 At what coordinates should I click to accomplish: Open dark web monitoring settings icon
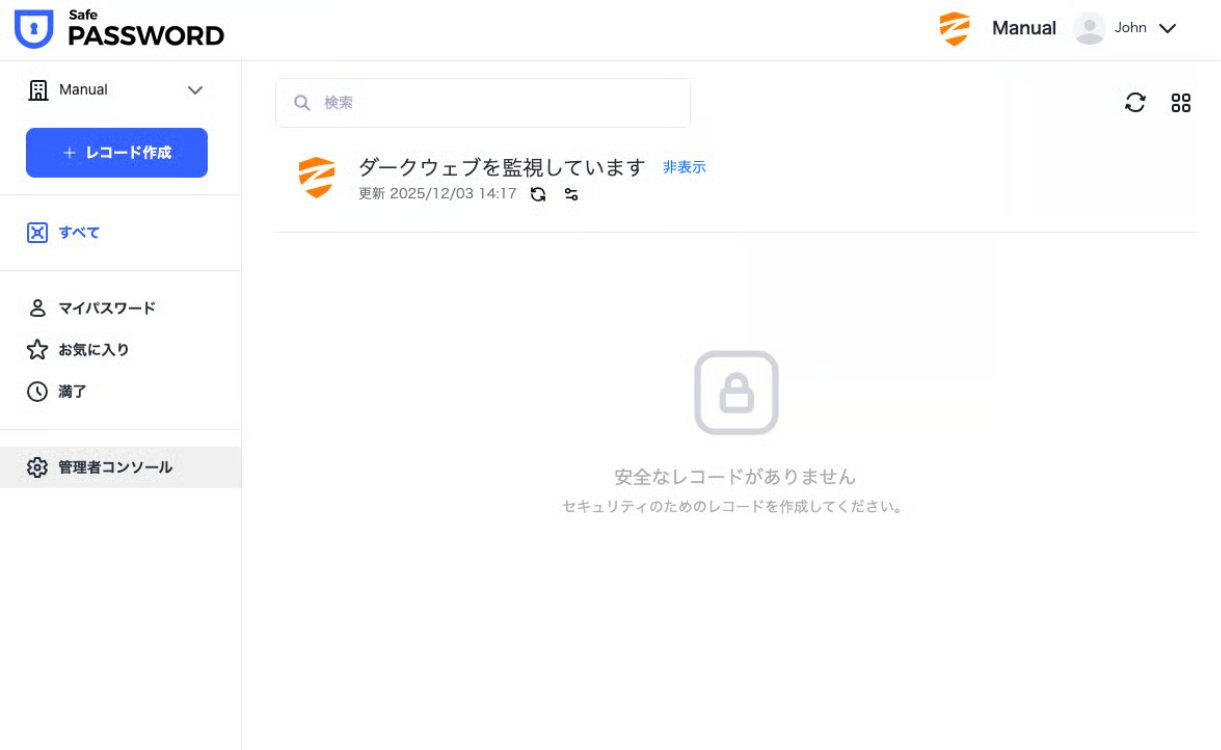click(571, 194)
